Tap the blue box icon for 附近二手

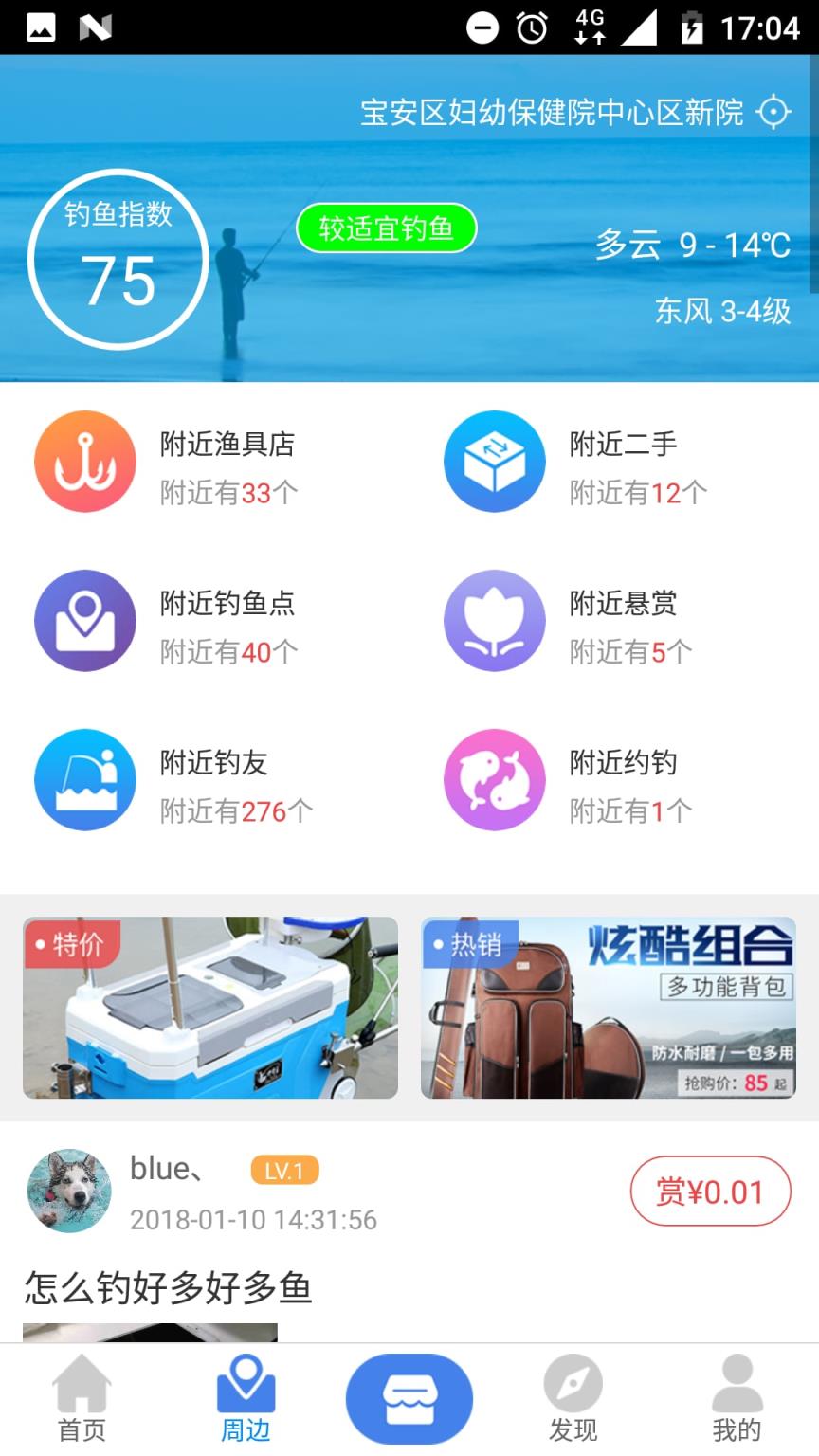pos(494,462)
